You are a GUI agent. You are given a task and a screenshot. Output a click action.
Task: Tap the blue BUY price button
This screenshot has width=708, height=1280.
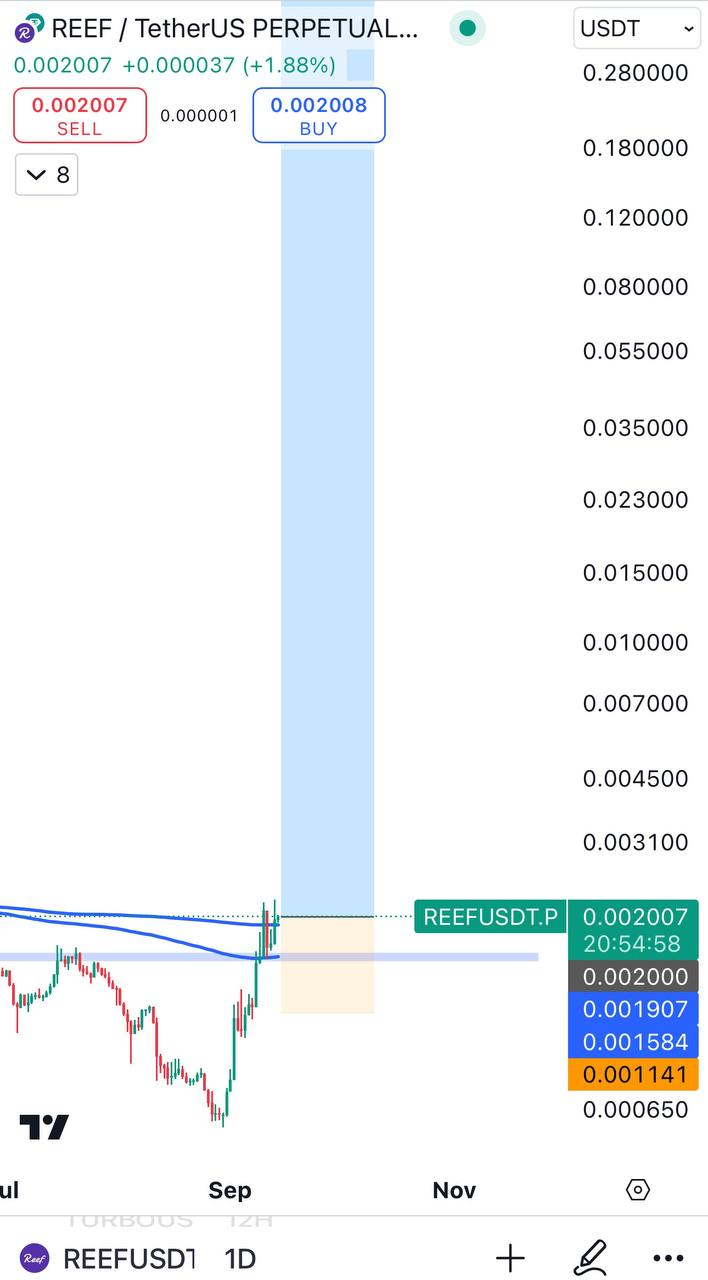319,115
